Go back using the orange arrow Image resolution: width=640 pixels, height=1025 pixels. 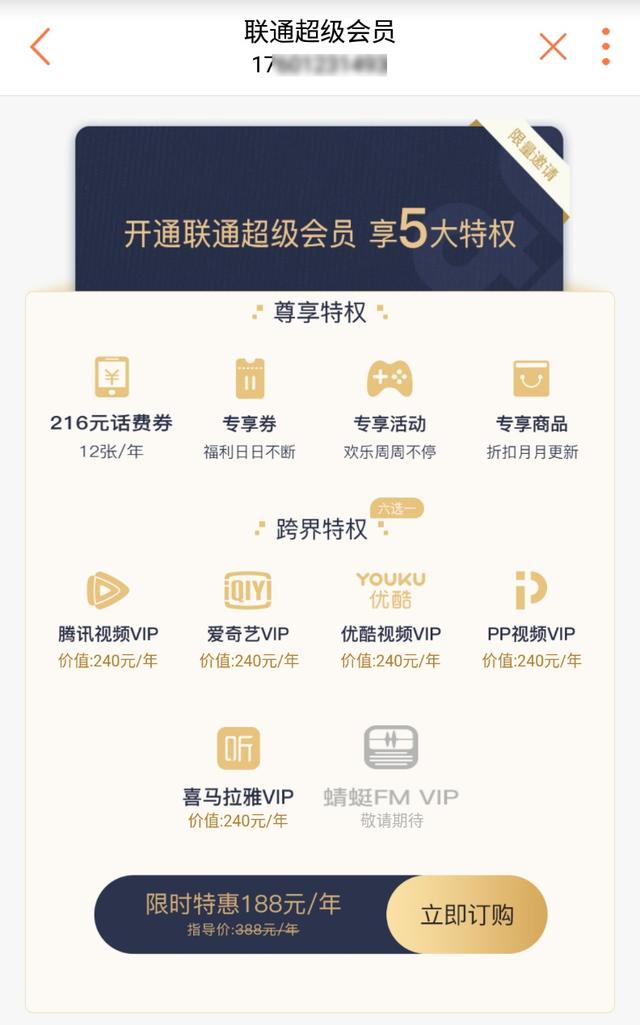(x=40, y=47)
